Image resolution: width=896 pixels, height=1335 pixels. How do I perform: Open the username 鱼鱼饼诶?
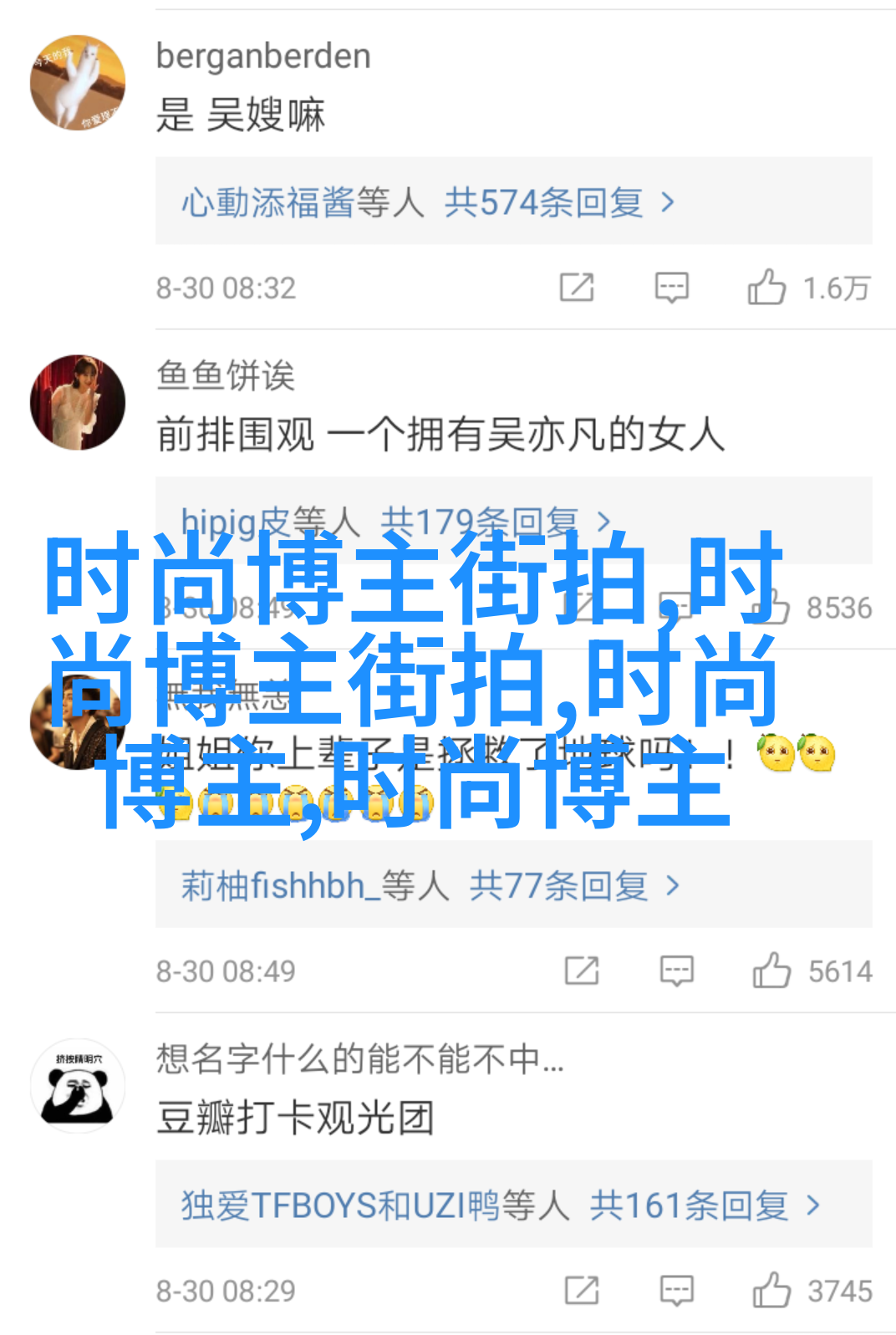pyautogui.click(x=226, y=375)
